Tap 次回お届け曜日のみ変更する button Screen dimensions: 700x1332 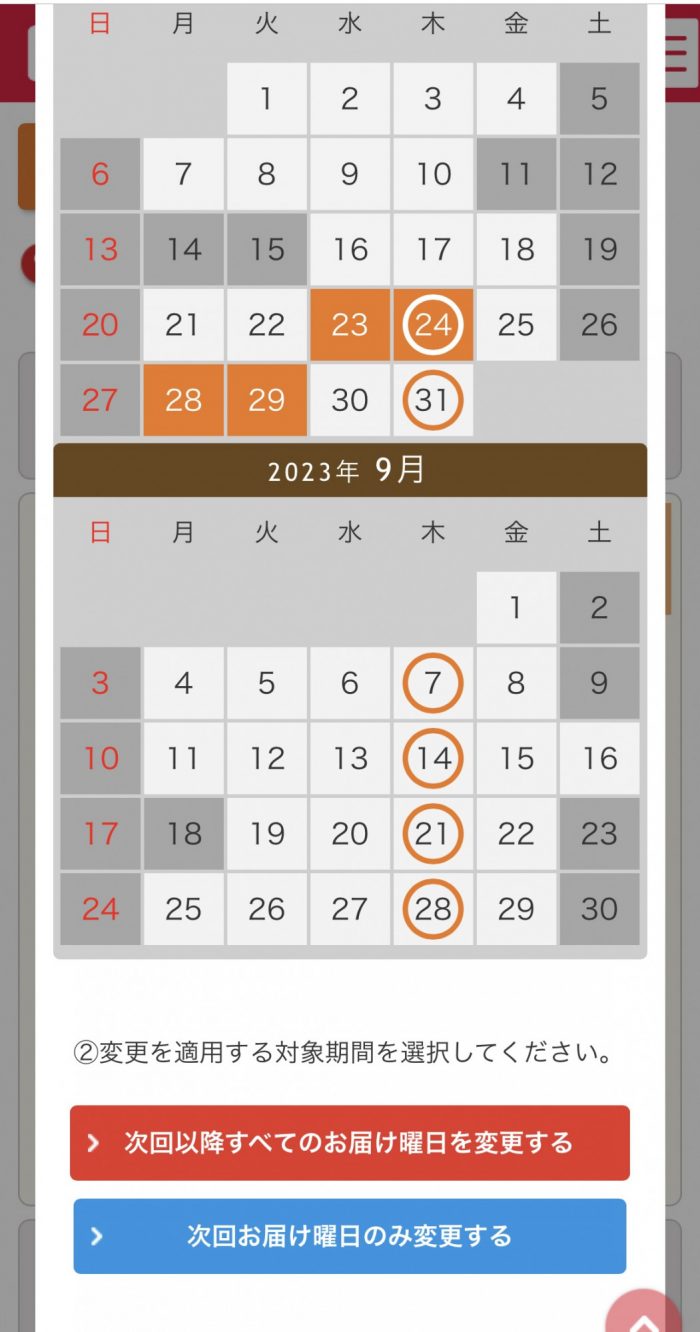[350, 1236]
